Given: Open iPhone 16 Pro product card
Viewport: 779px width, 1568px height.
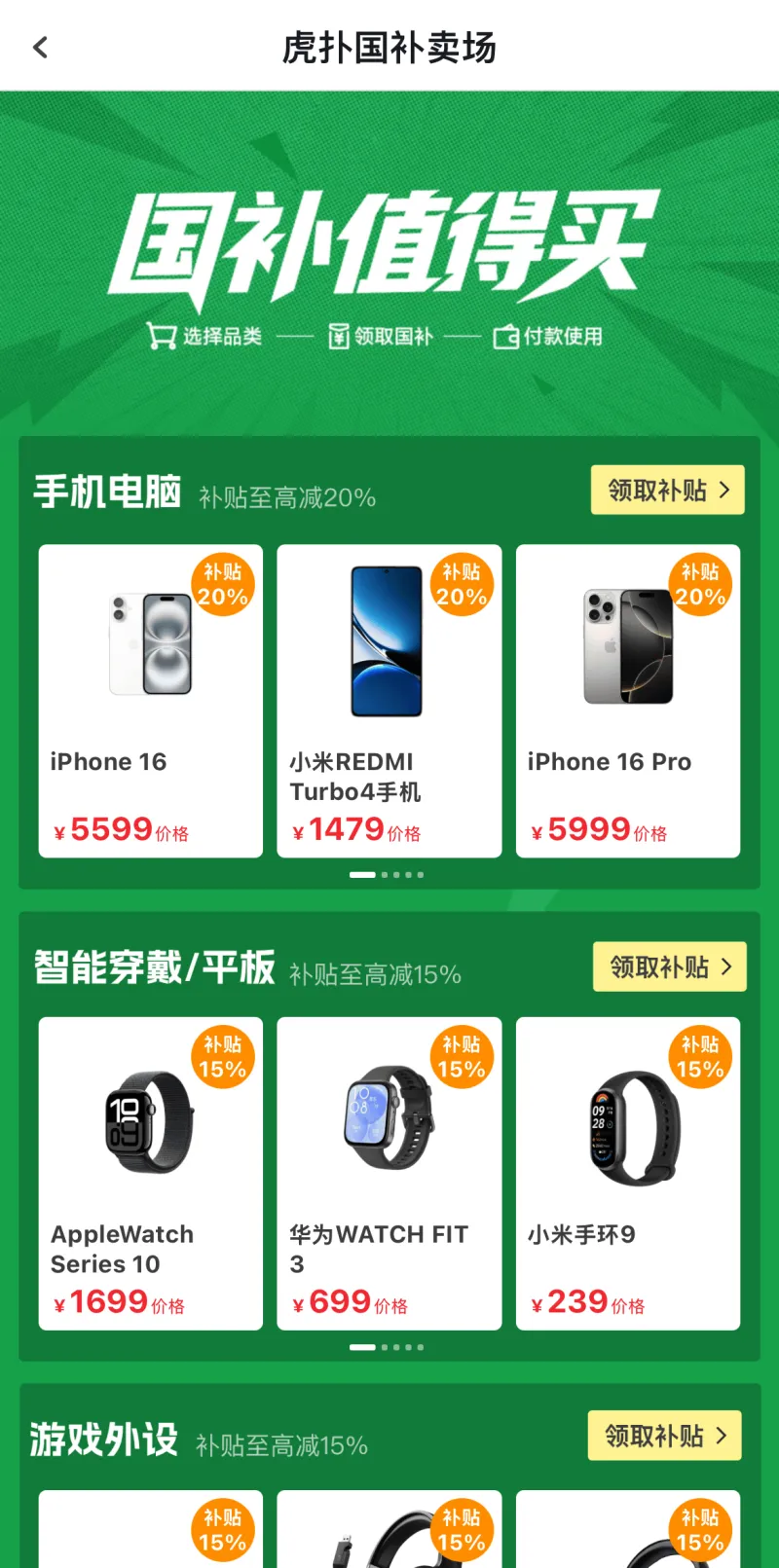Looking at the screenshot, I should click(627, 701).
